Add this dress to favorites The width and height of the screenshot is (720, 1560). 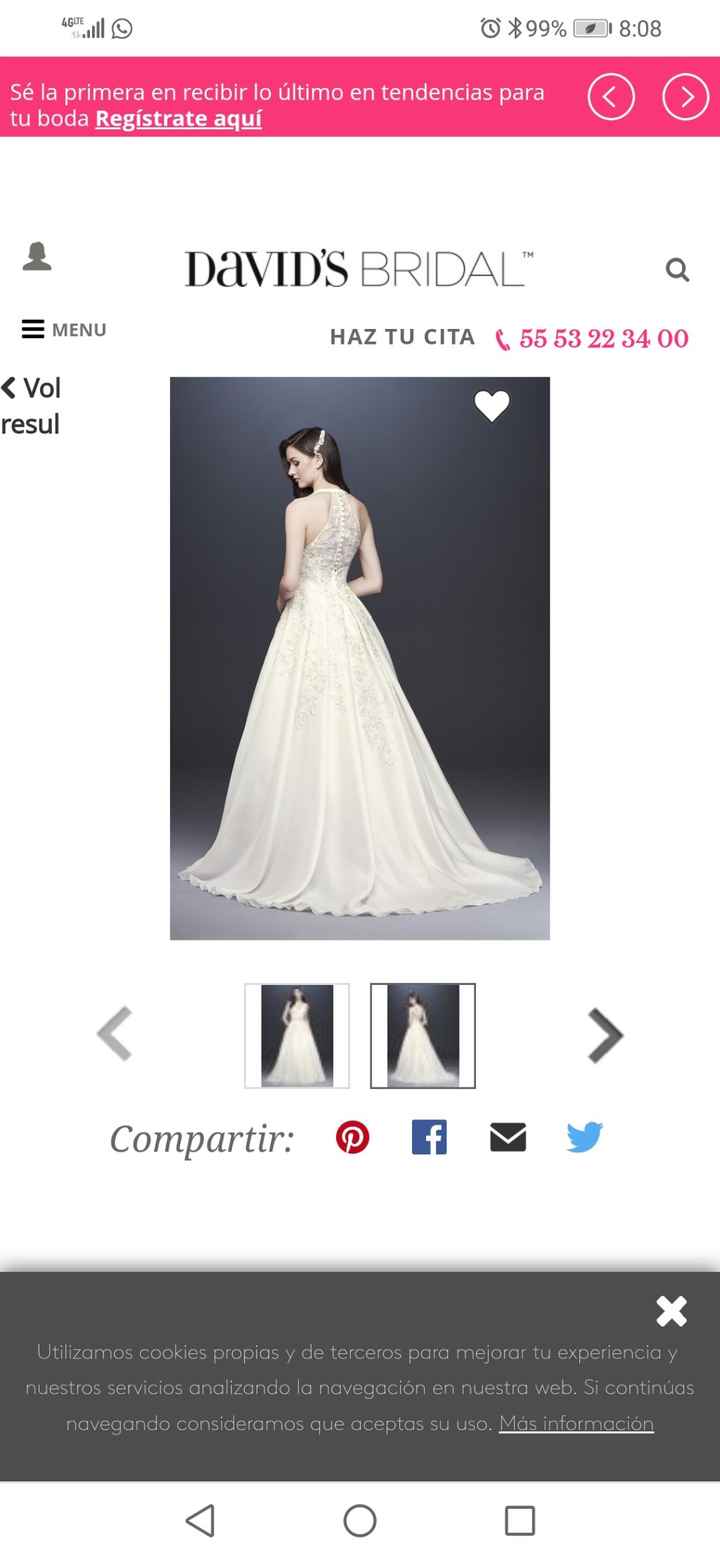point(491,406)
